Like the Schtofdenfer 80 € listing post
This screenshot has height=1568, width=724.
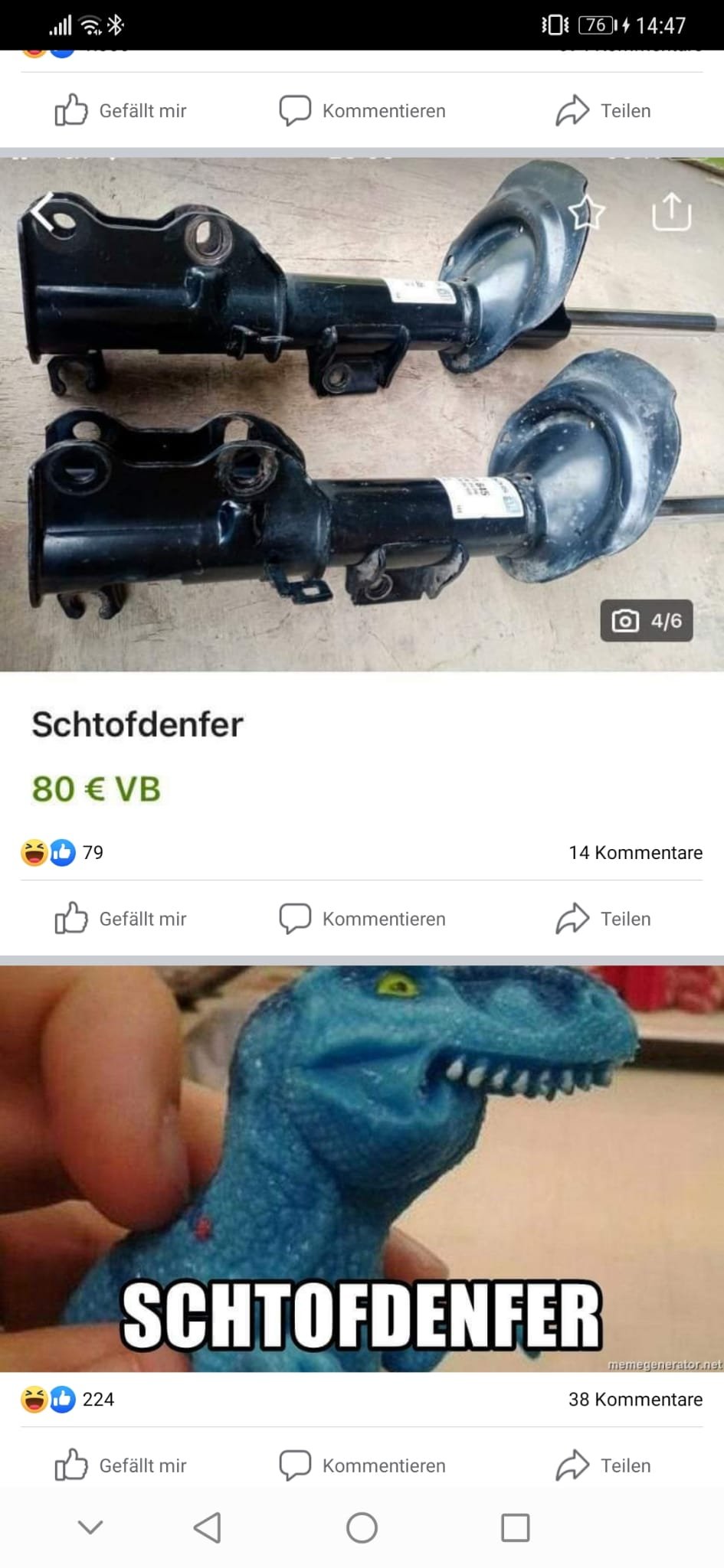(121, 919)
